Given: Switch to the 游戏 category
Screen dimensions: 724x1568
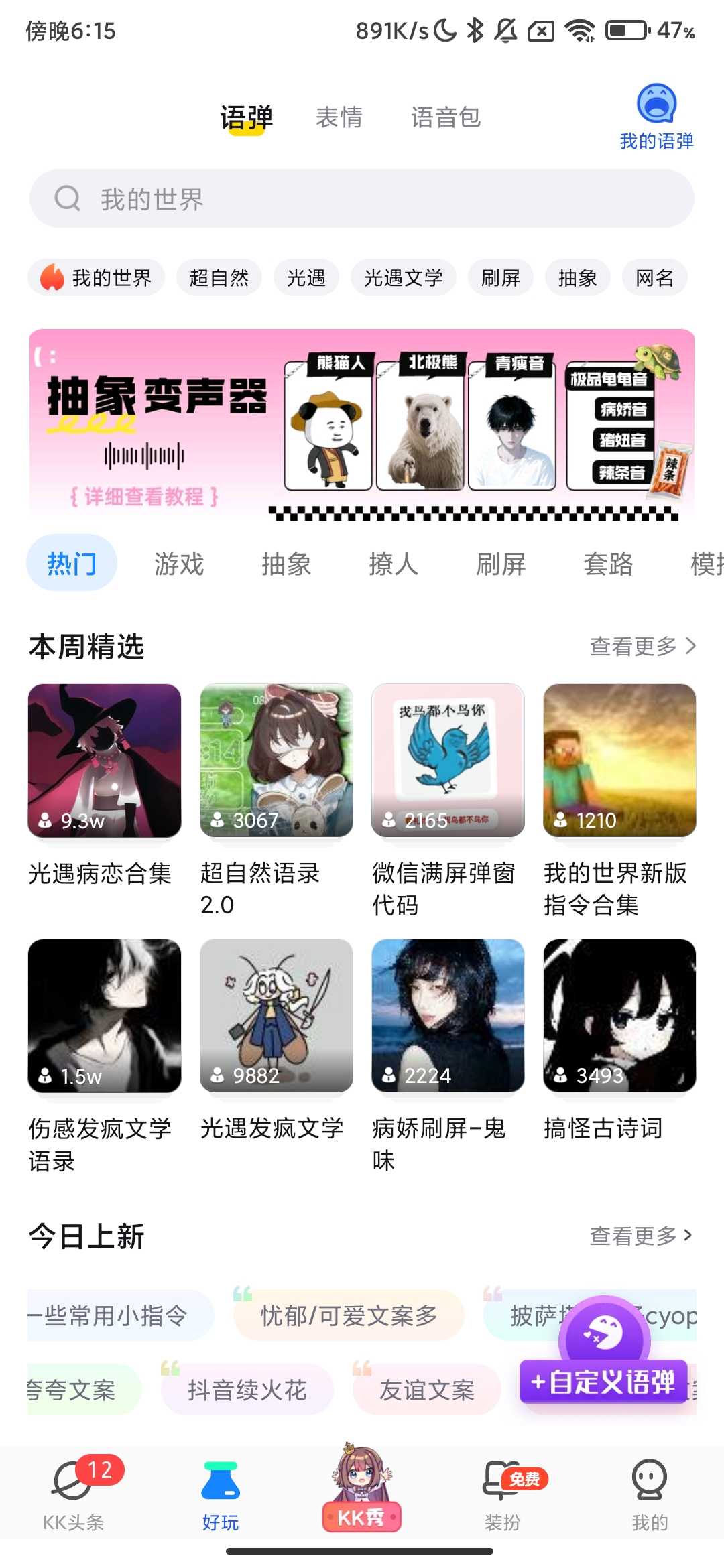Looking at the screenshot, I should (179, 564).
